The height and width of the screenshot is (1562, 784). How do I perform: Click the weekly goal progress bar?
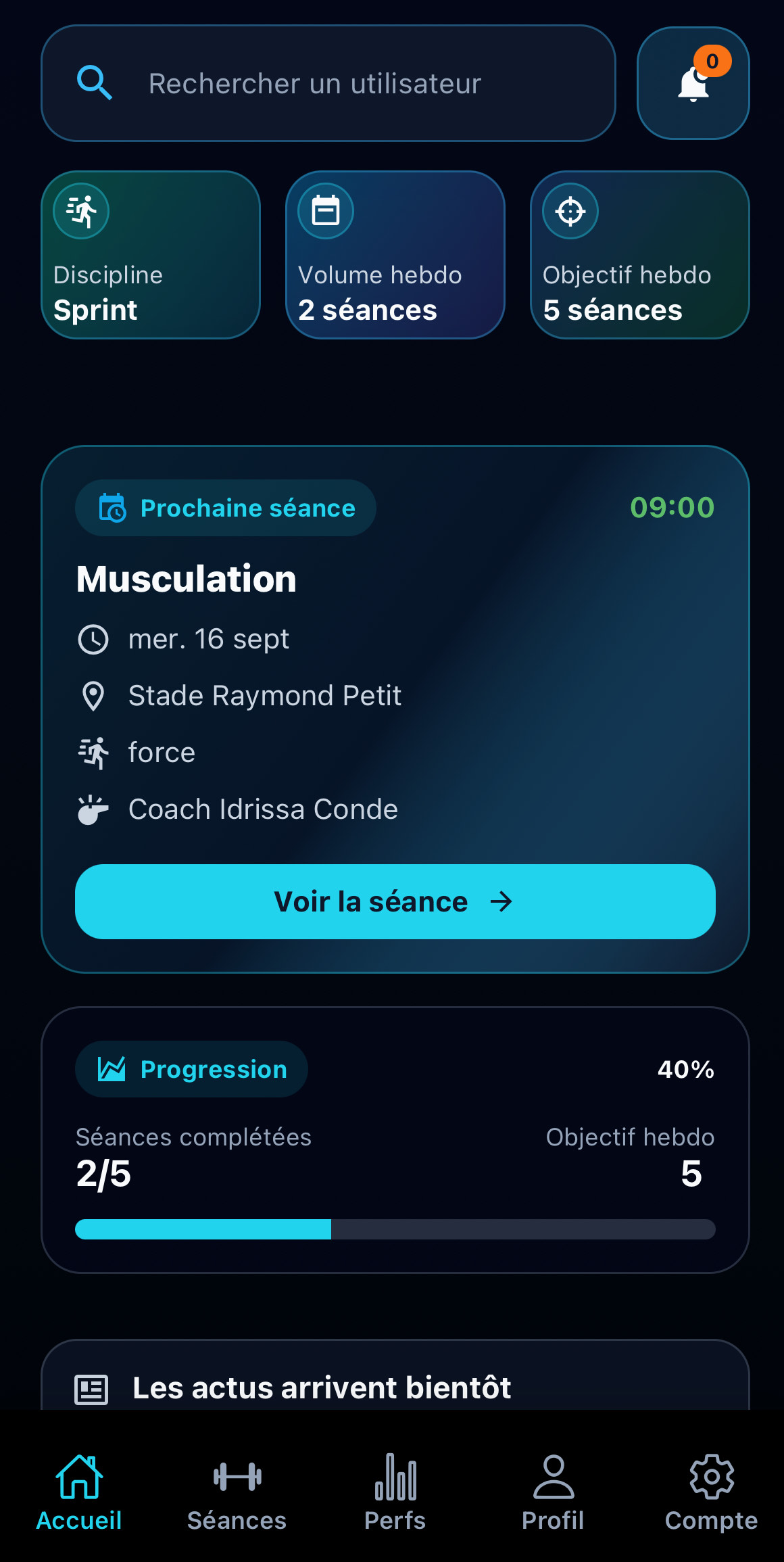[x=396, y=1230]
